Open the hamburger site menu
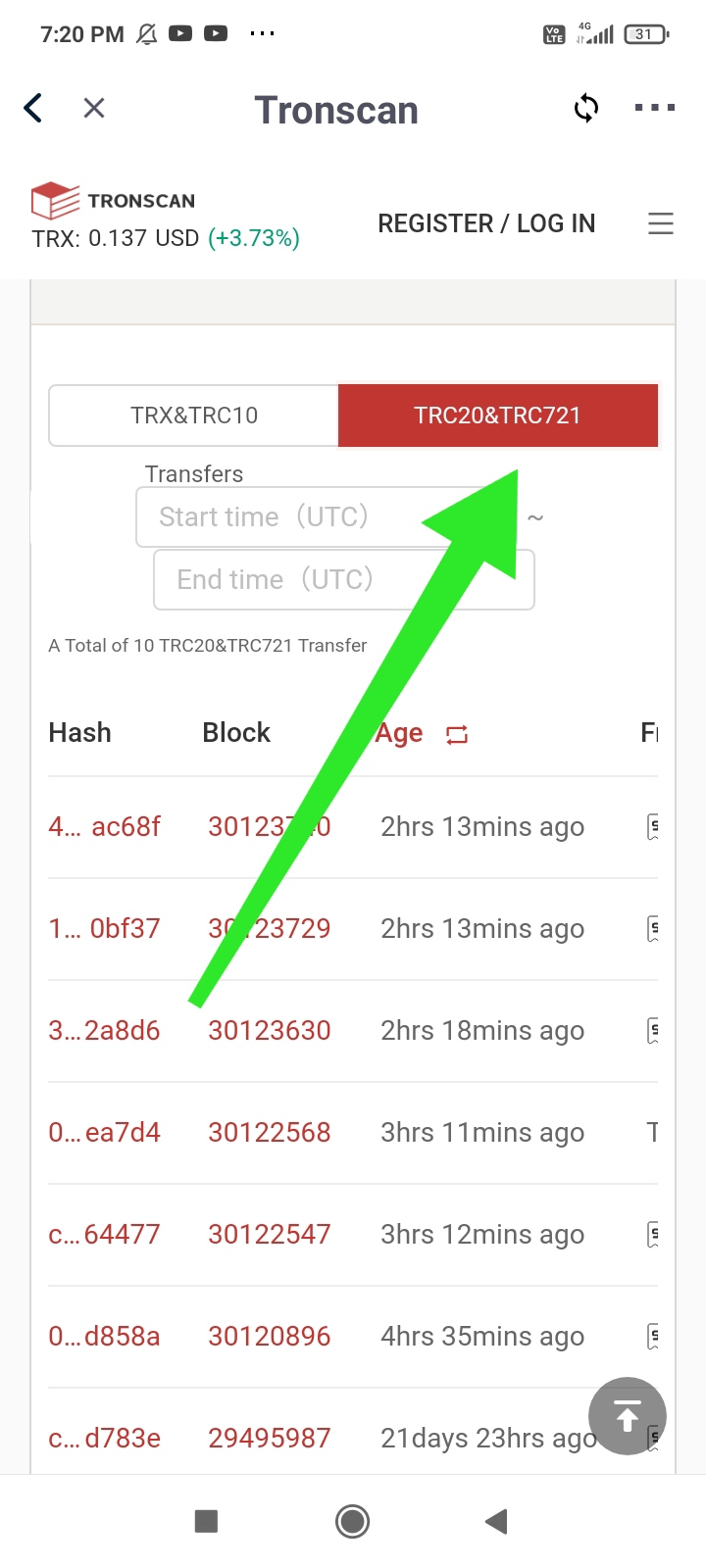This screenshot has height=1568, width=706. point(661,223)
